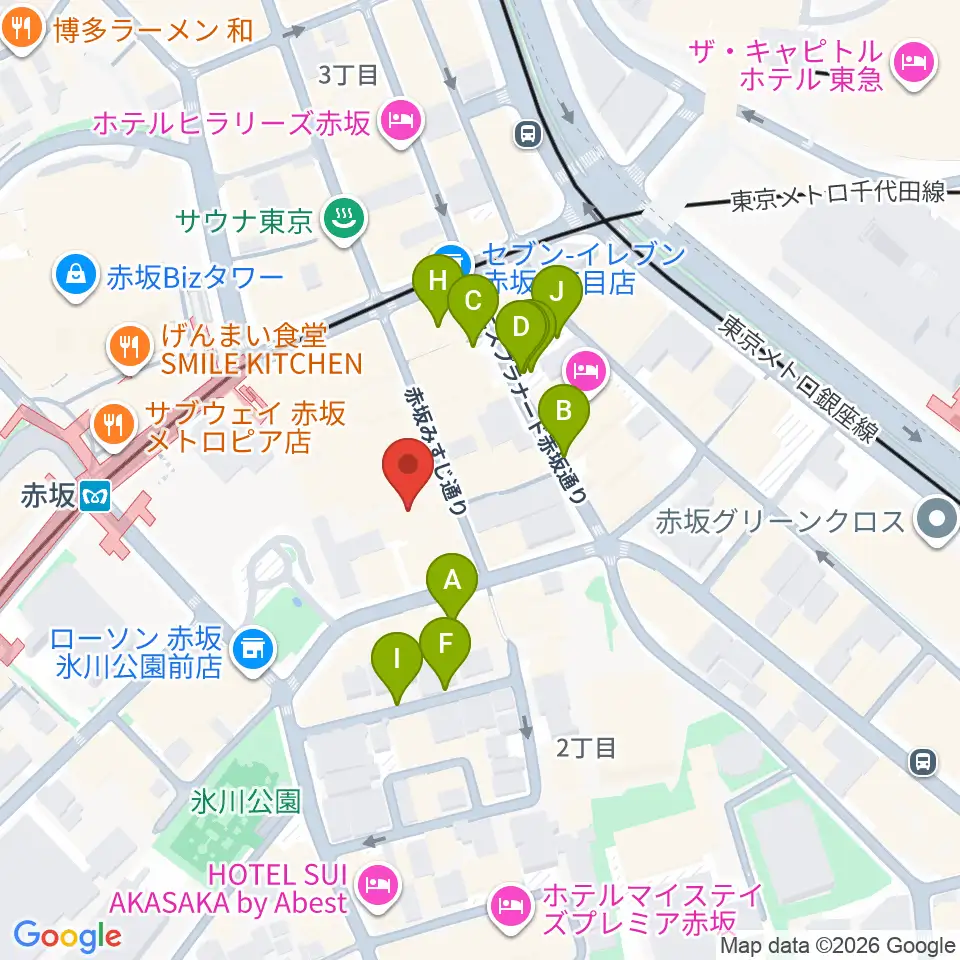Open green marker C
Screen dimensions: 960x960
click(473, 307)
